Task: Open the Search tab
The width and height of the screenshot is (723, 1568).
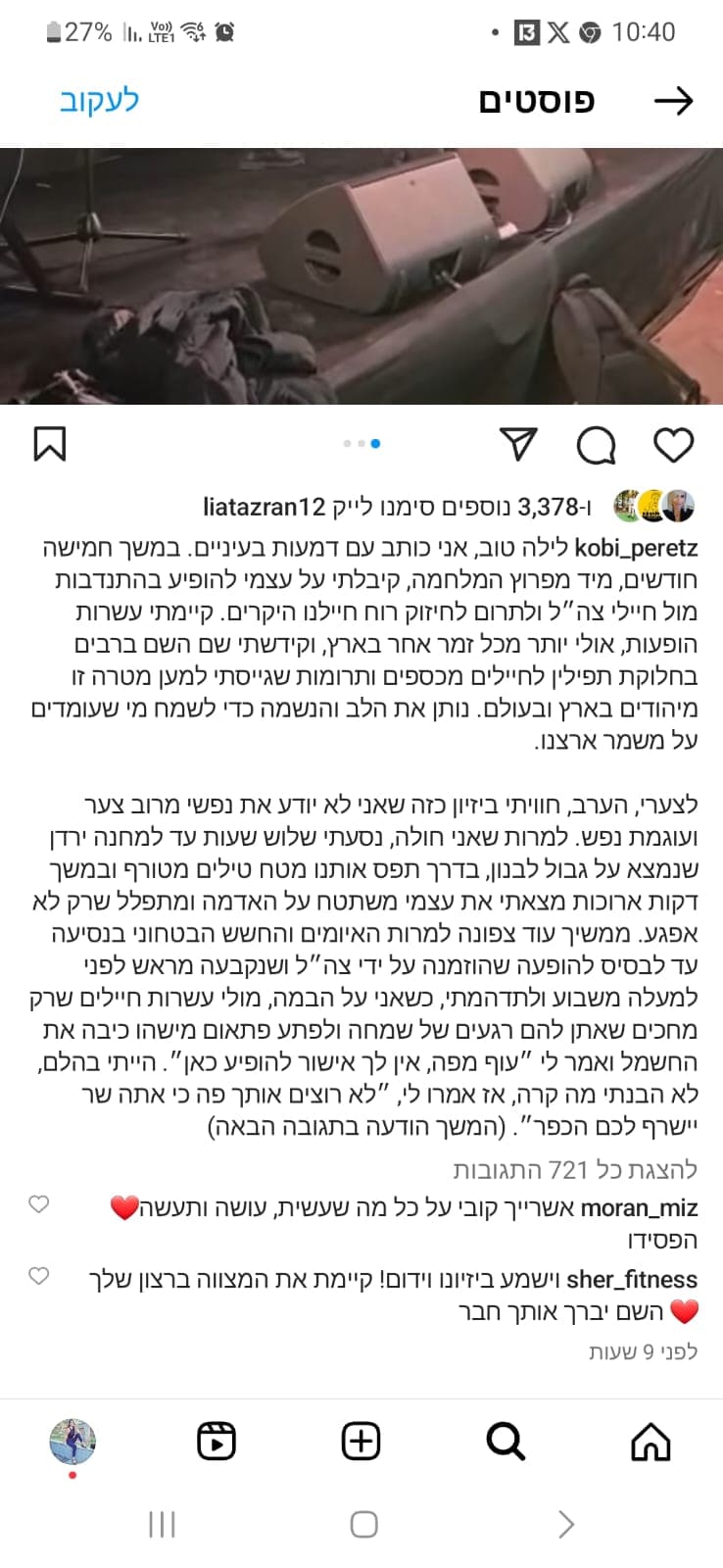Action: click(x=506, y=1442)
